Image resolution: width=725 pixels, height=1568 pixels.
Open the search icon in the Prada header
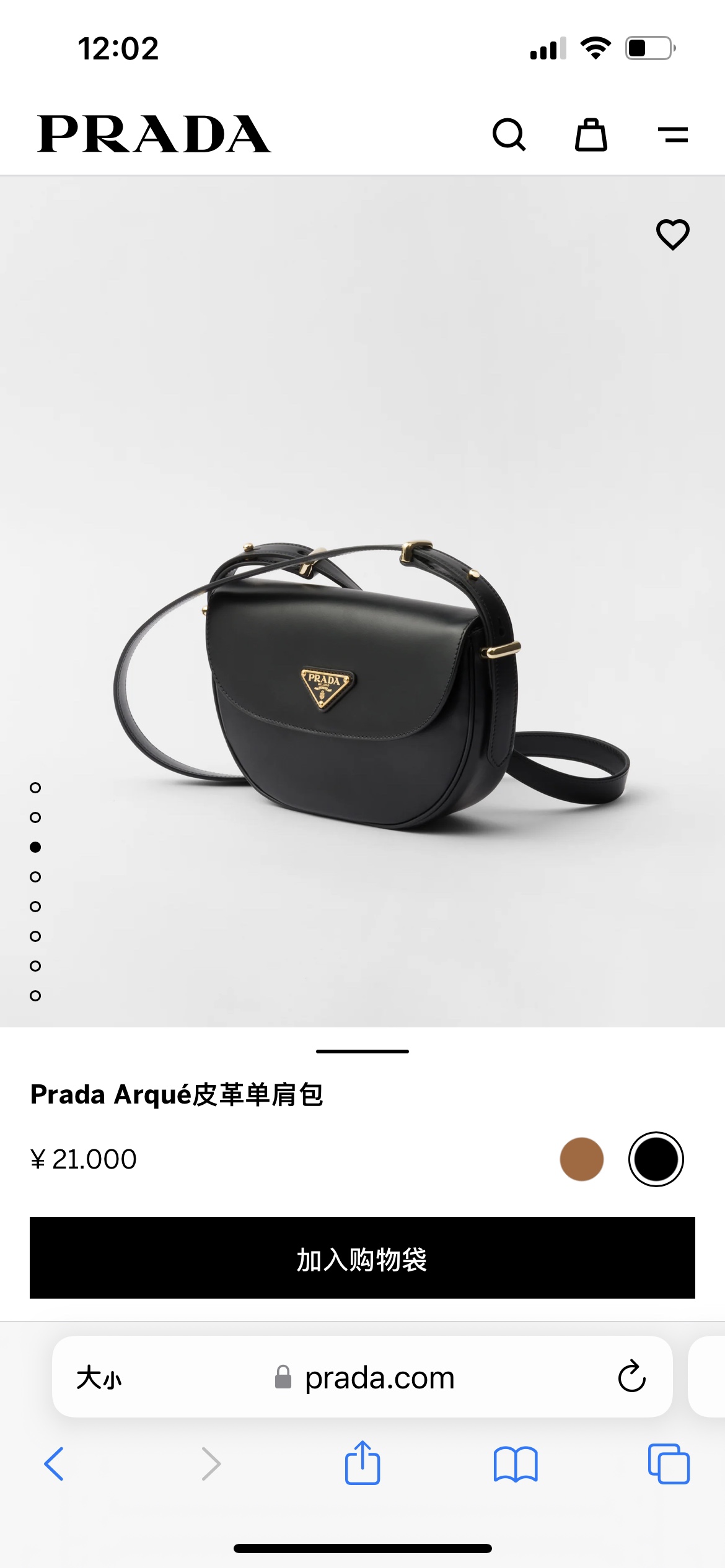tap(509, 134)
